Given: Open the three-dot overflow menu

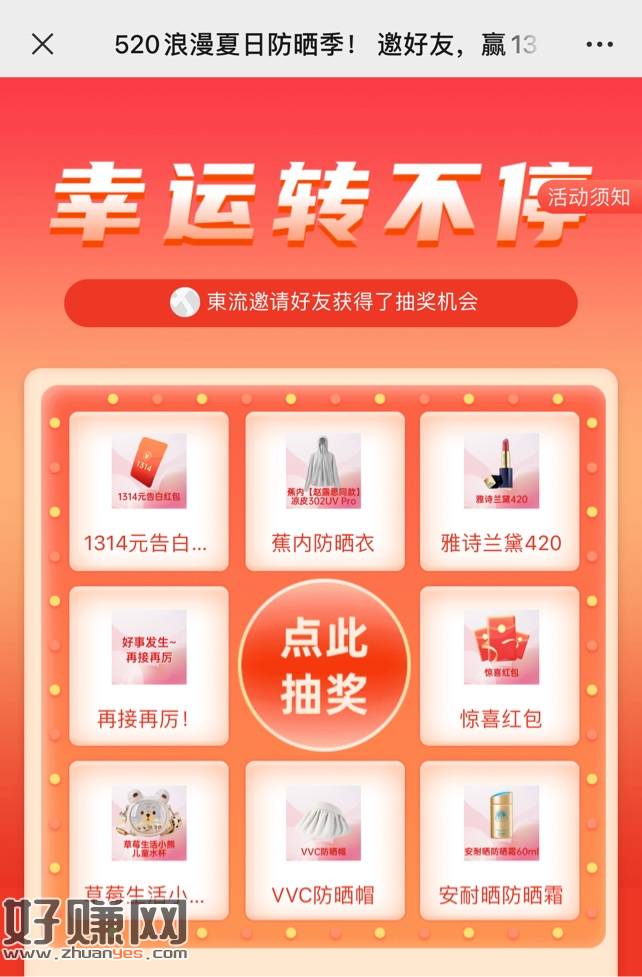Looking at the screenshot, I should click(x=599, y=44).
